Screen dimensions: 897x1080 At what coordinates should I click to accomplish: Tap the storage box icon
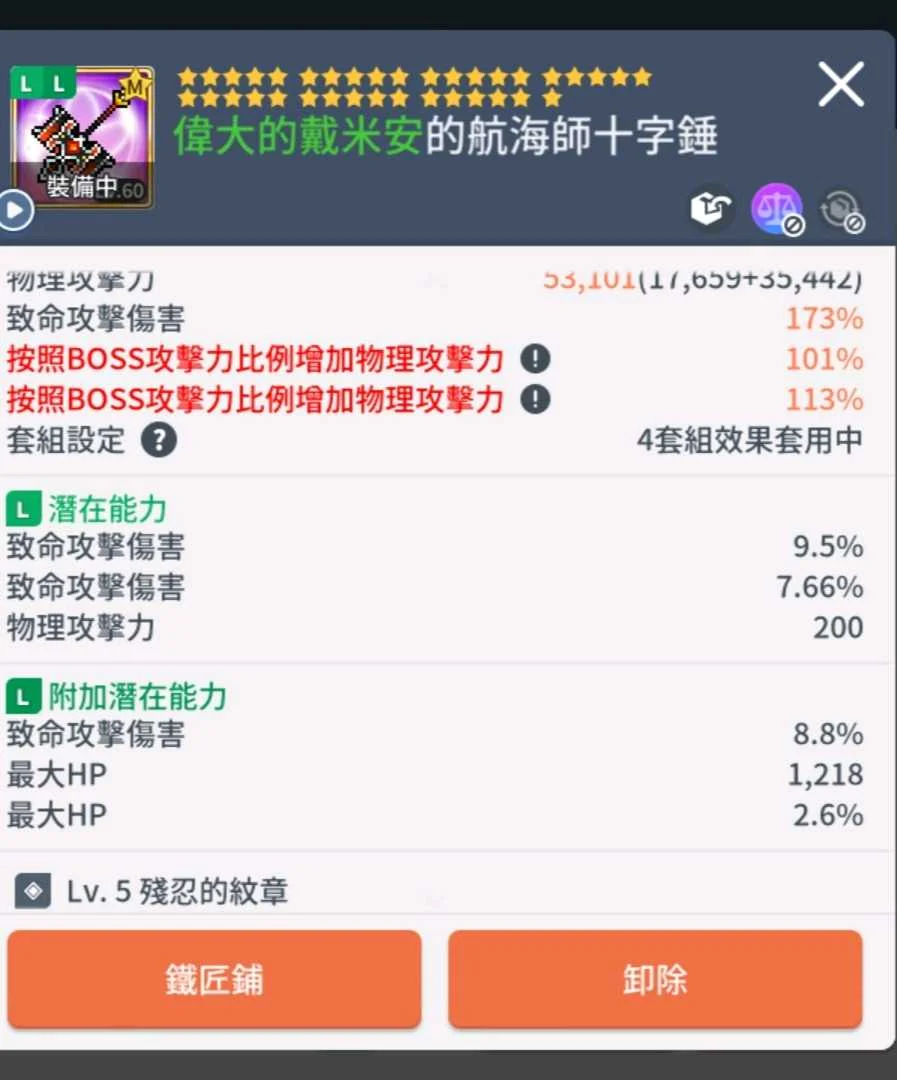711,209
